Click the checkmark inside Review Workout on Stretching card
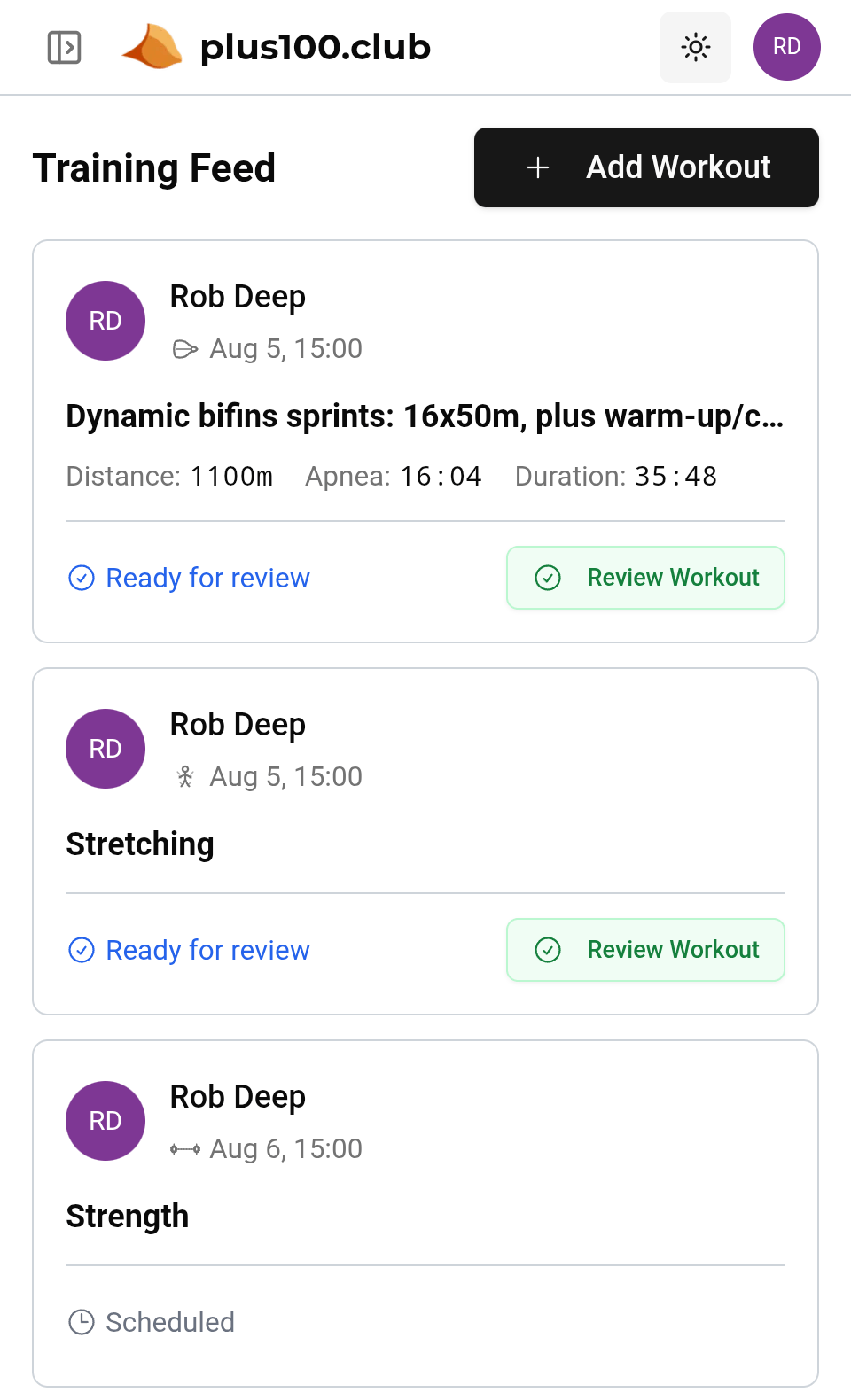 click(x=549, y=950)
